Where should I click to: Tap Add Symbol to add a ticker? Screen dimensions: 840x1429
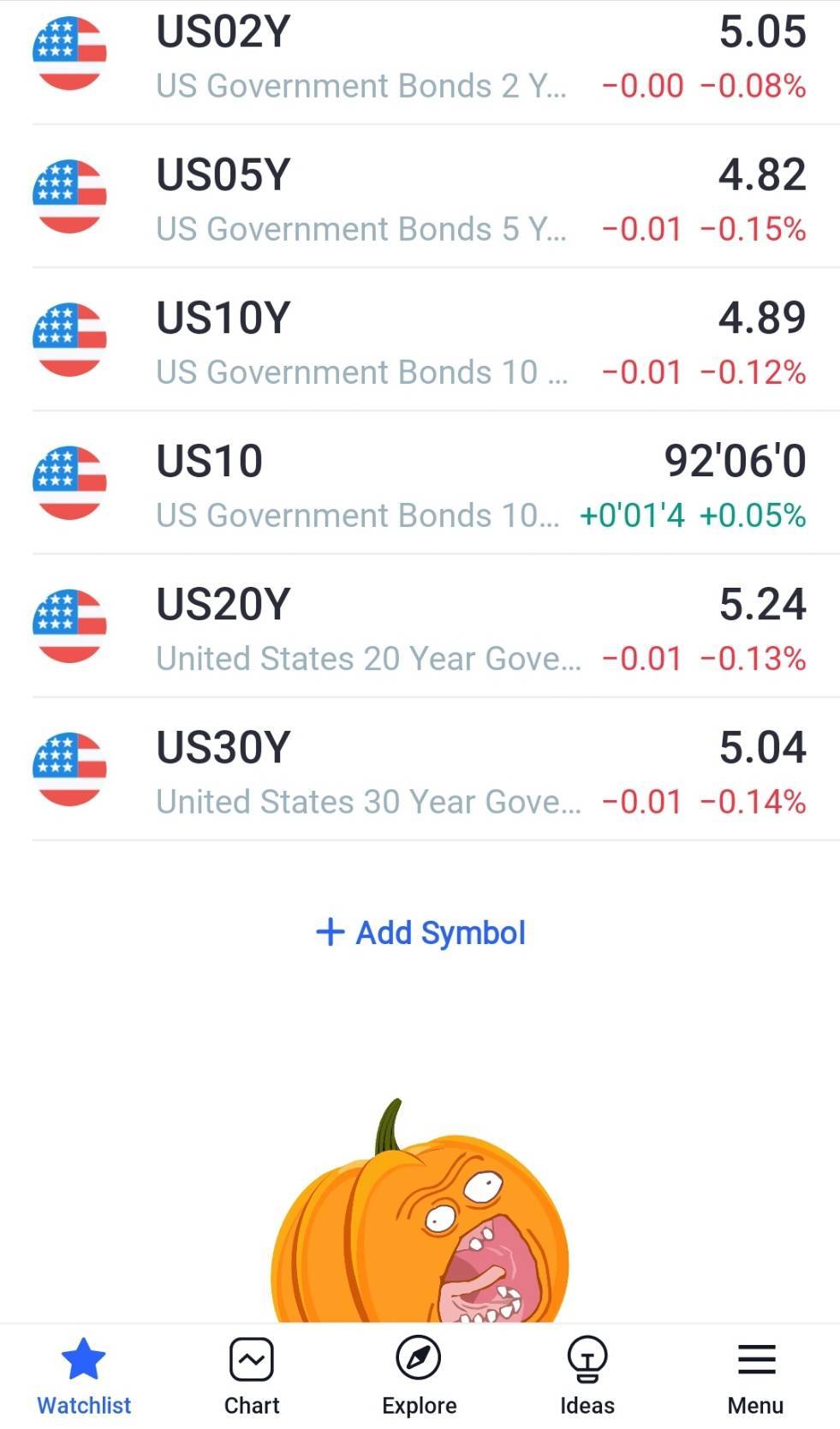coord(420,932)
